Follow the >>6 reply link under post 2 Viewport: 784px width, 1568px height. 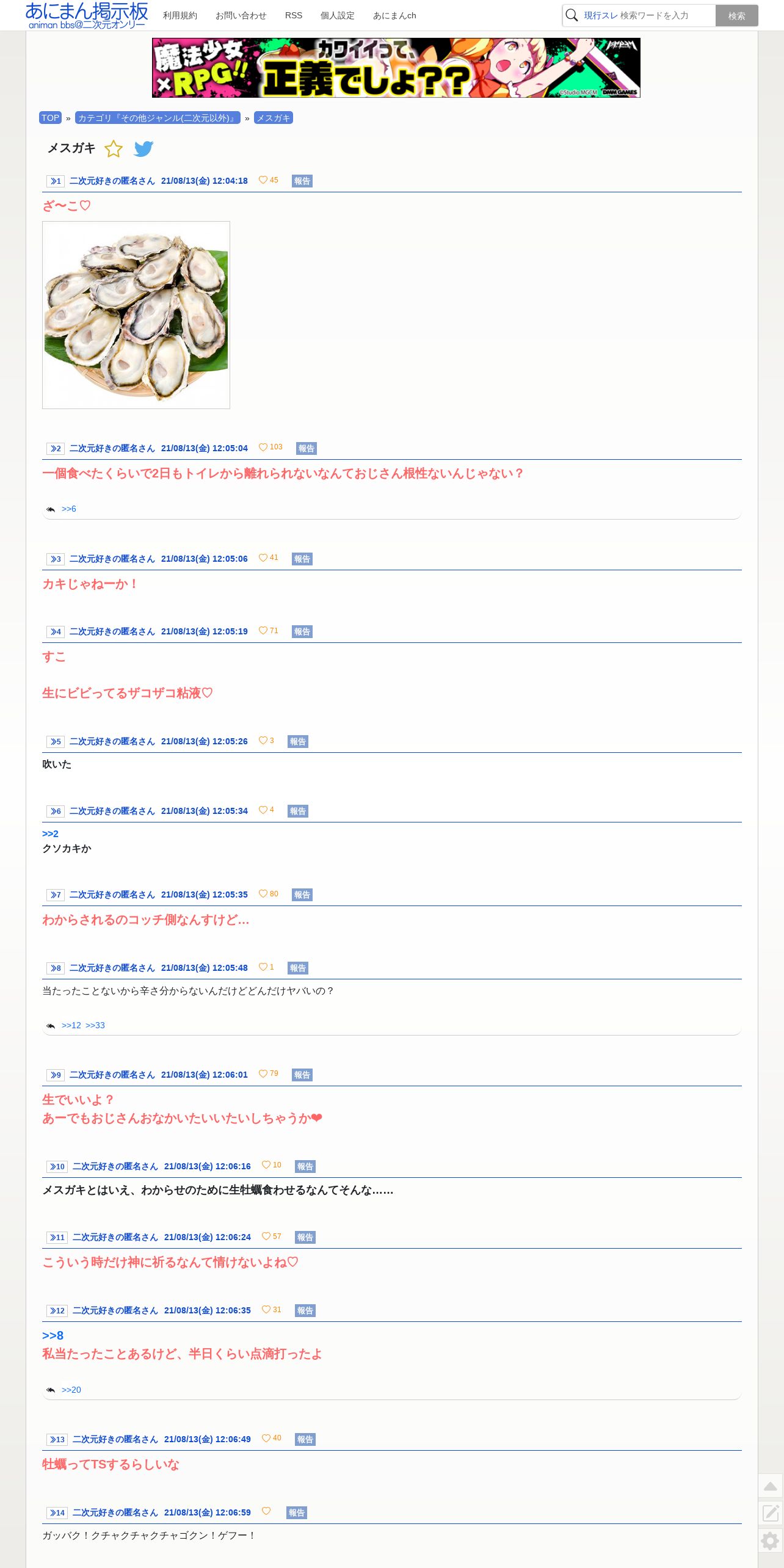point(69,509)
